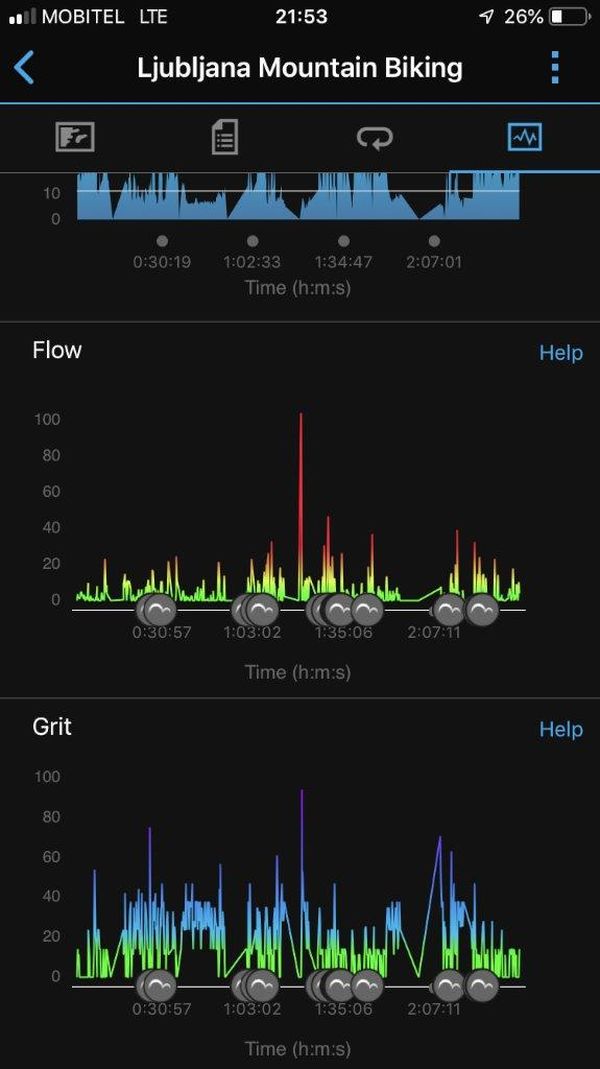The width and height of the screenshot is (600, 1069).
Task: Open Help for the Grit chart
Action: 560,729
